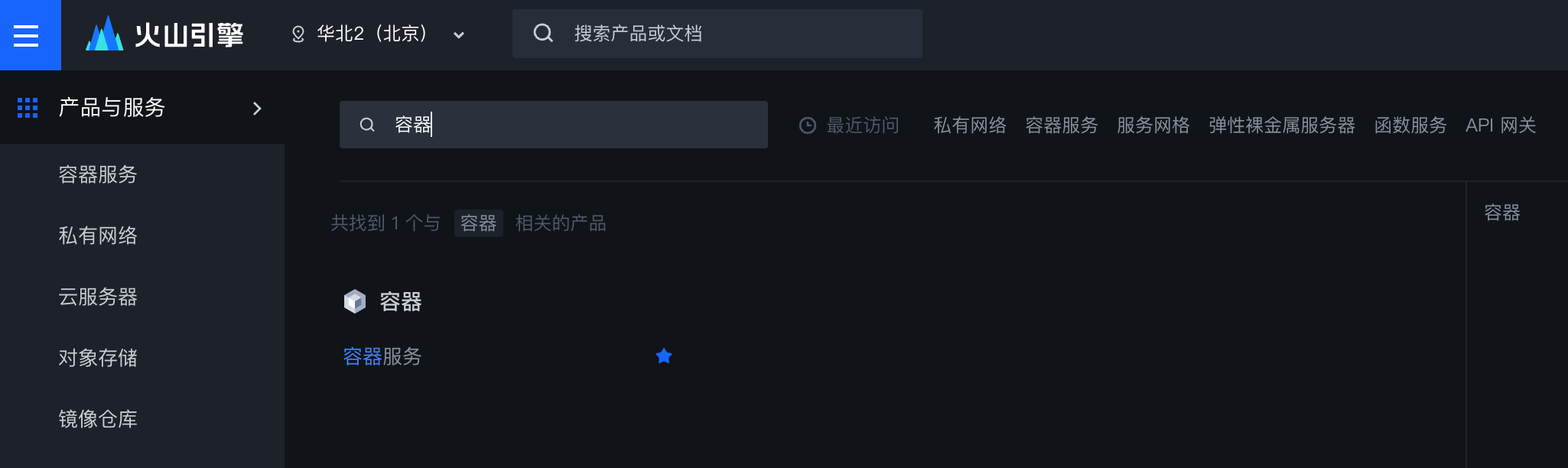
Task: Open recently visited 服务网格 link
Action: 1153,125
